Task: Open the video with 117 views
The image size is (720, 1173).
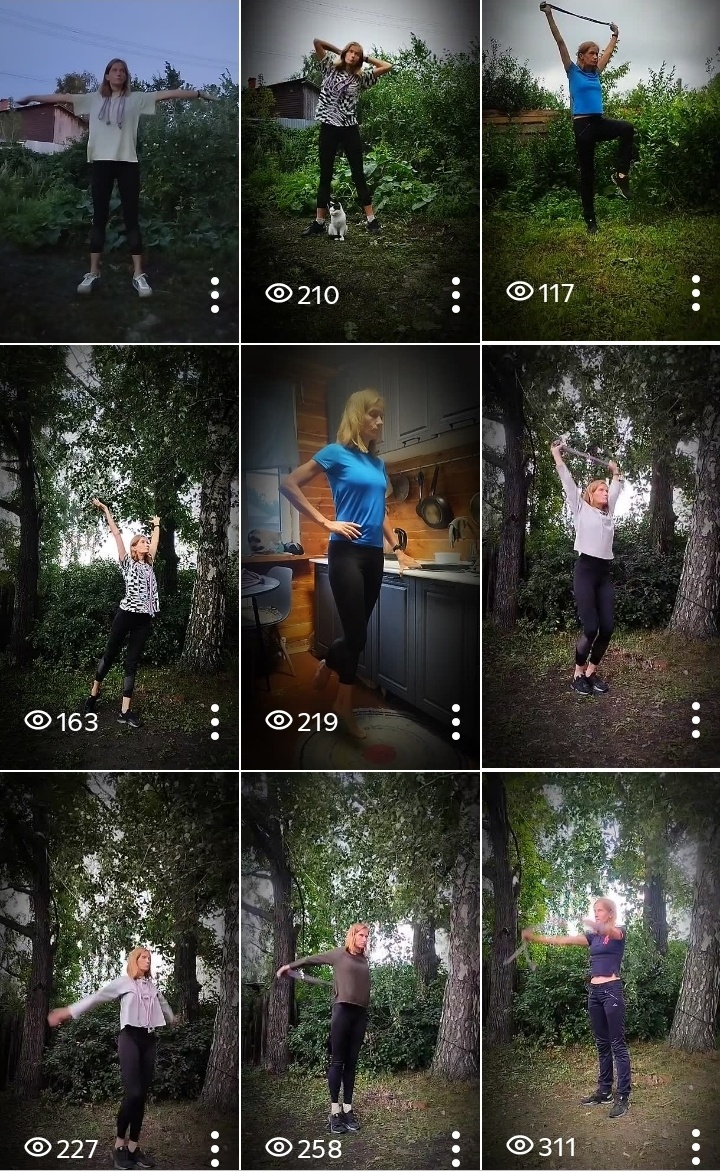Action: pos(601,171)
